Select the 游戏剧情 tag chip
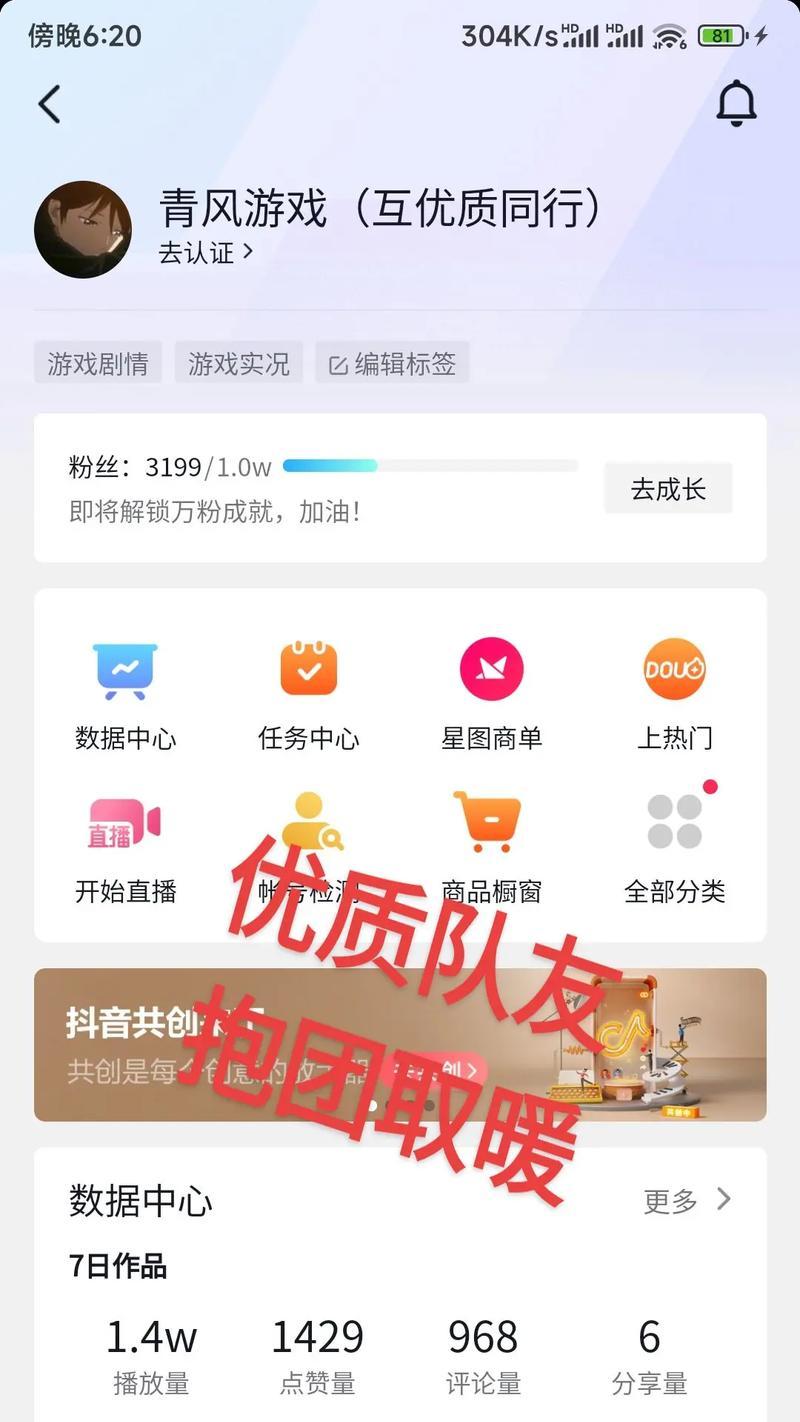The width and height of the screenshot is (800, 1422). pyautogui.click(x=98, y=364)
